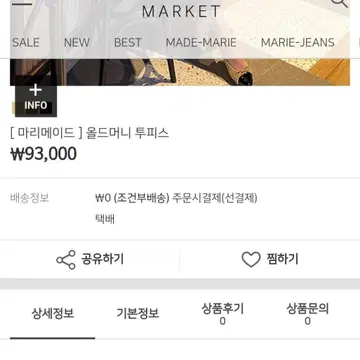
Task: Open the 상품문의 inquiries tab
Action: 307,314
